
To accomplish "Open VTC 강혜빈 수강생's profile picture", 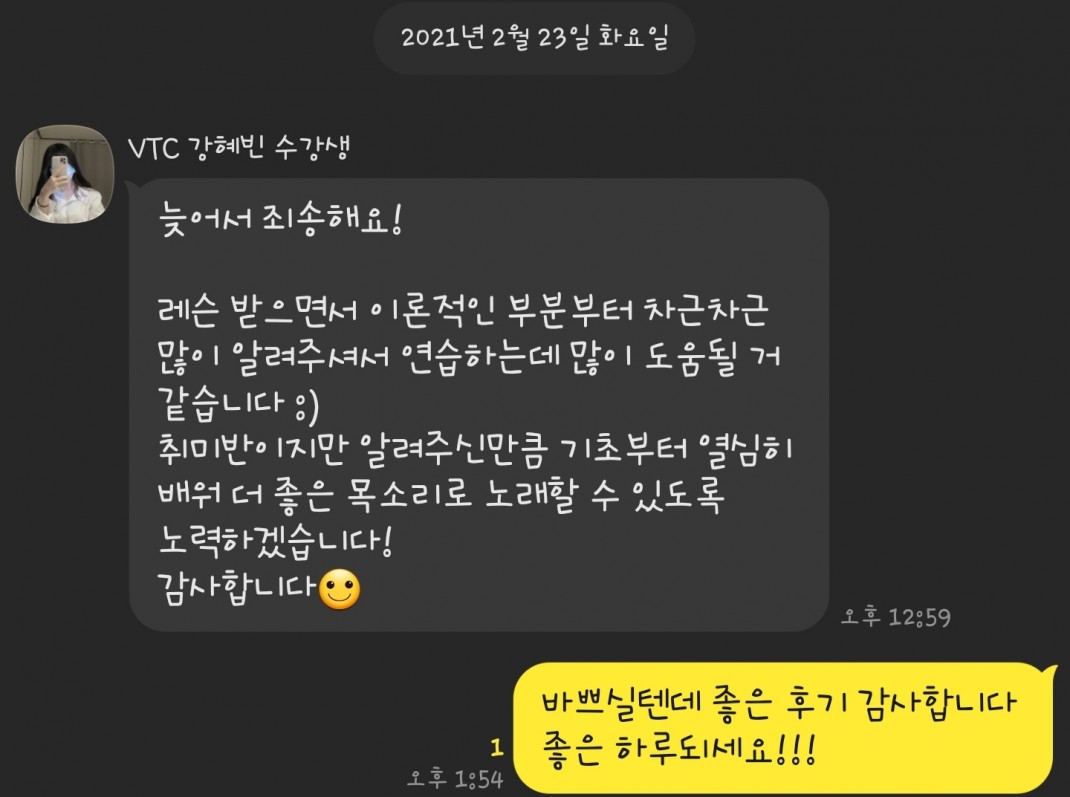I will (64, 175).
